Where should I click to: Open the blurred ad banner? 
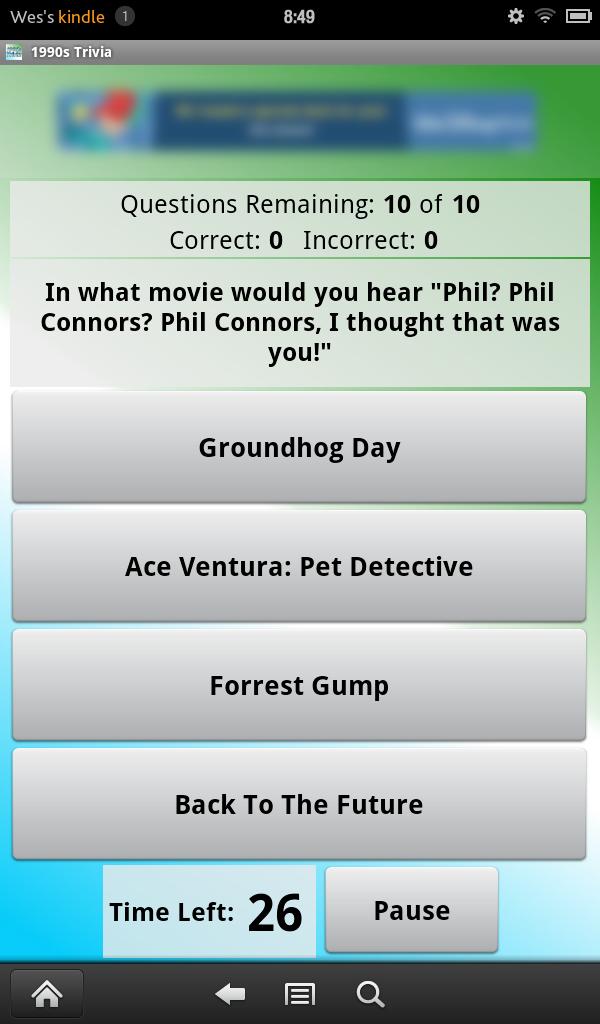click(296, 120)
